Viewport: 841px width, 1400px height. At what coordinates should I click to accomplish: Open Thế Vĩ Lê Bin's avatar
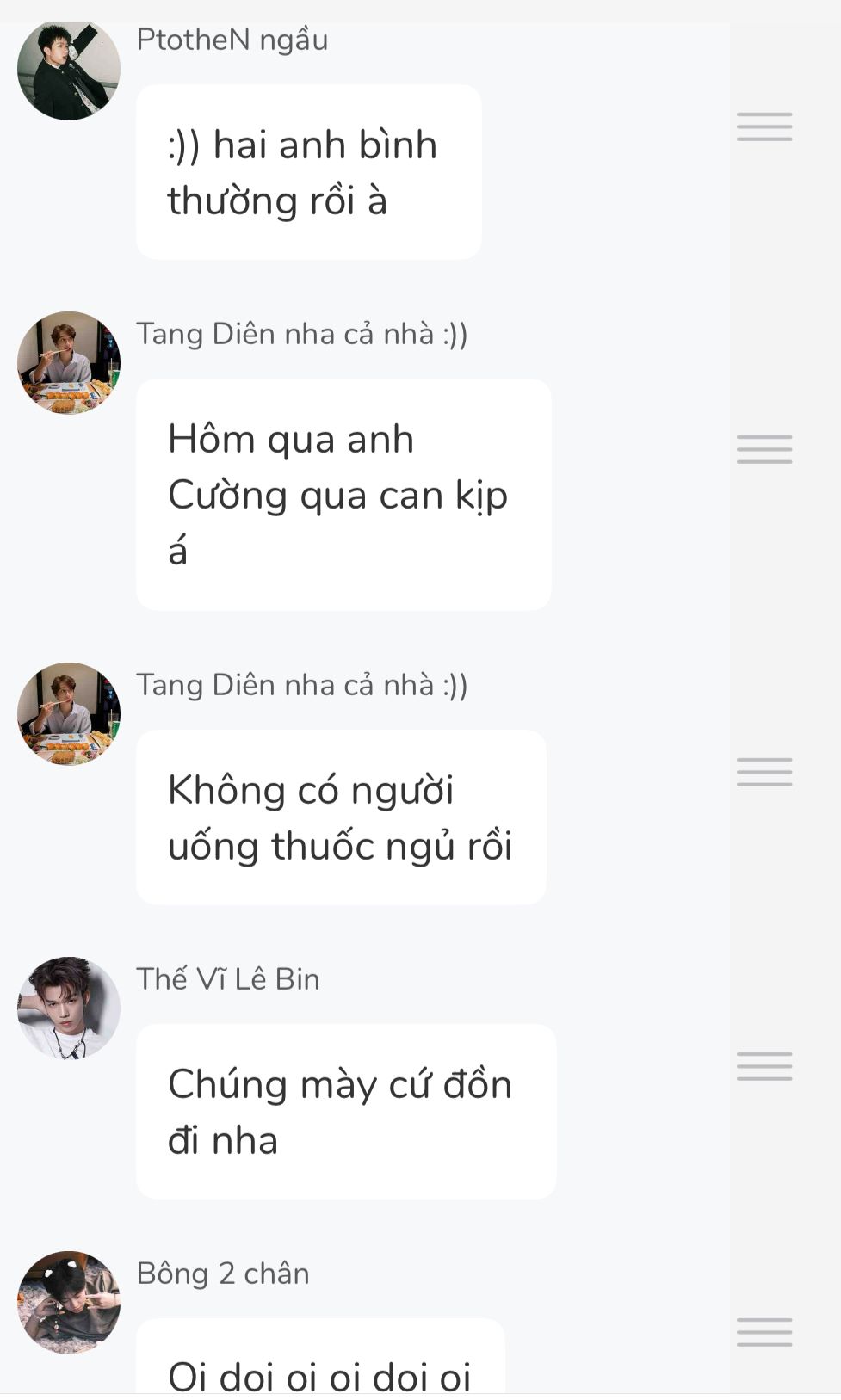(x=69, y=1008)
